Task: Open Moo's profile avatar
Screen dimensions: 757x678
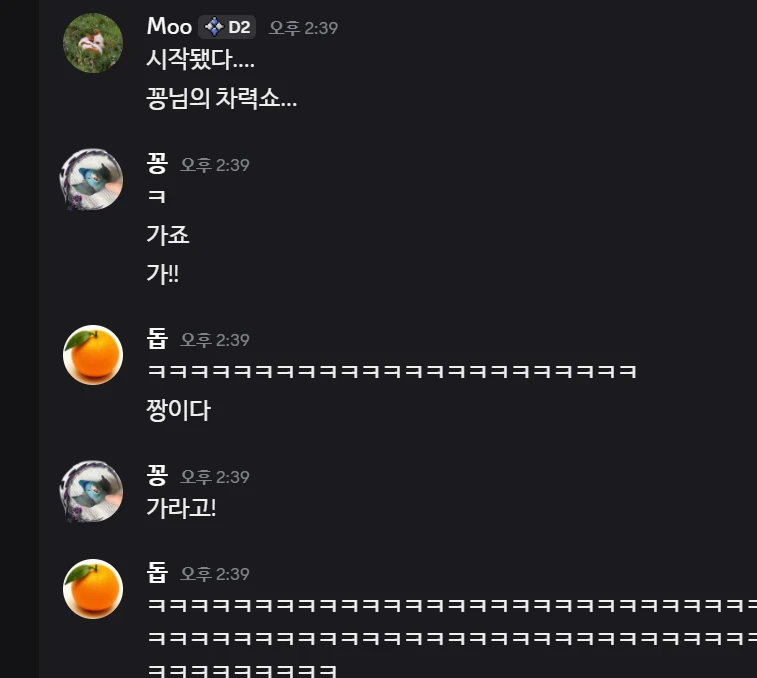Action: 92,43
